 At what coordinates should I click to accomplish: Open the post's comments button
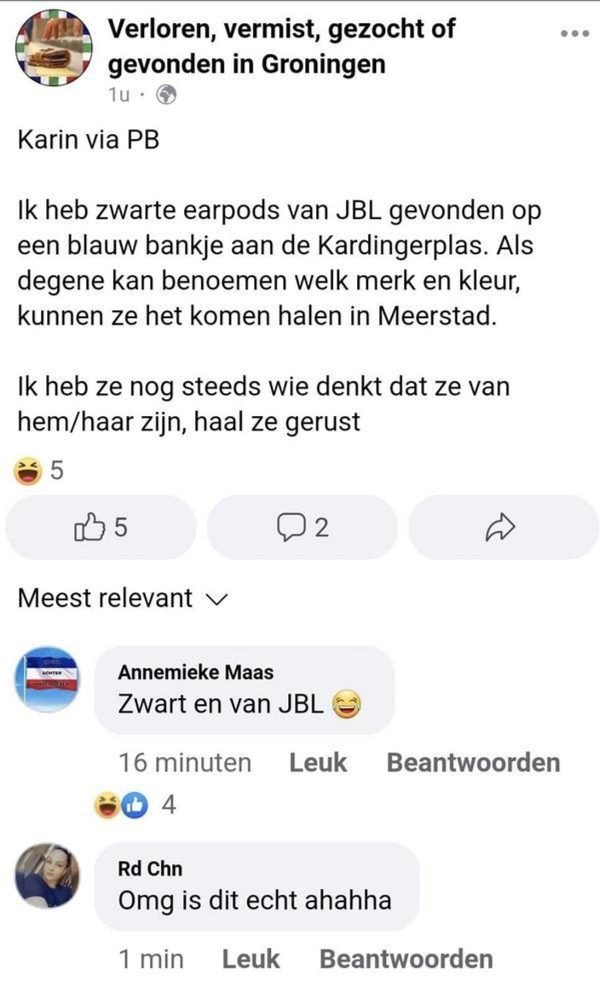point(302,528)
